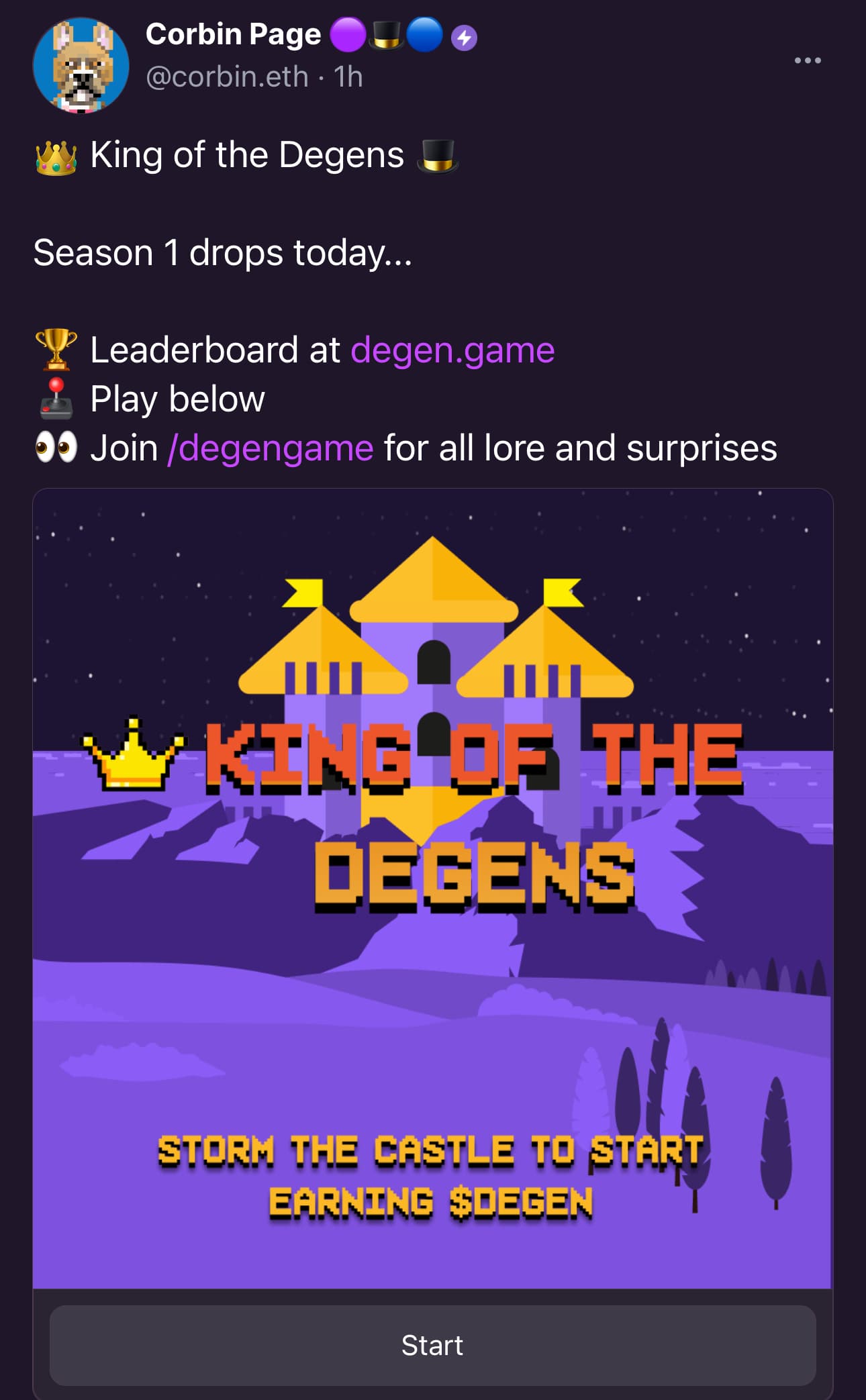Open the King of the Degens frame image
The height and width of the screenshot is (1400, 866).
pos(432,887)
